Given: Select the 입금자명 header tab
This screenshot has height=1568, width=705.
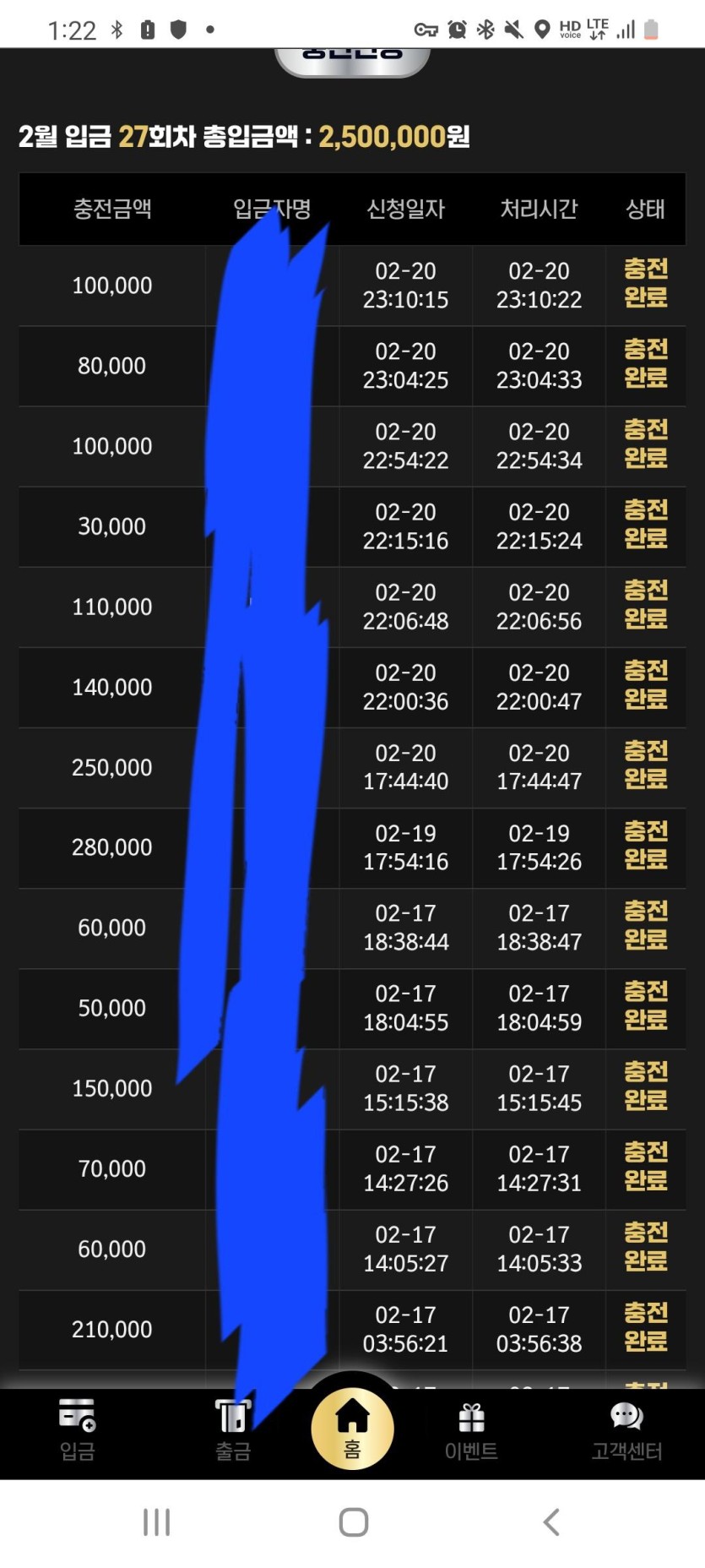Looking at the screenshot, I should tap(272, 210).
